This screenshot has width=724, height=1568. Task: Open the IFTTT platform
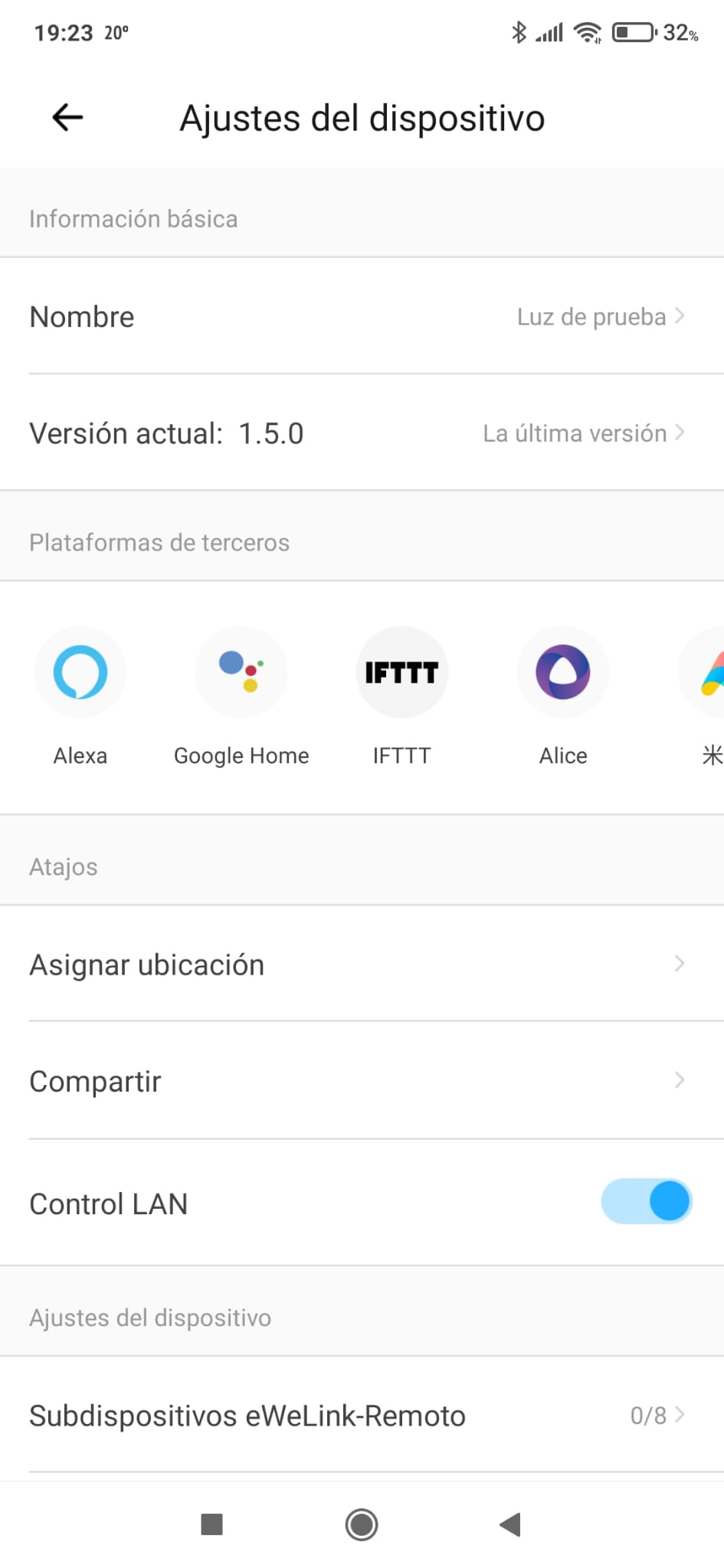coord(401,673)
